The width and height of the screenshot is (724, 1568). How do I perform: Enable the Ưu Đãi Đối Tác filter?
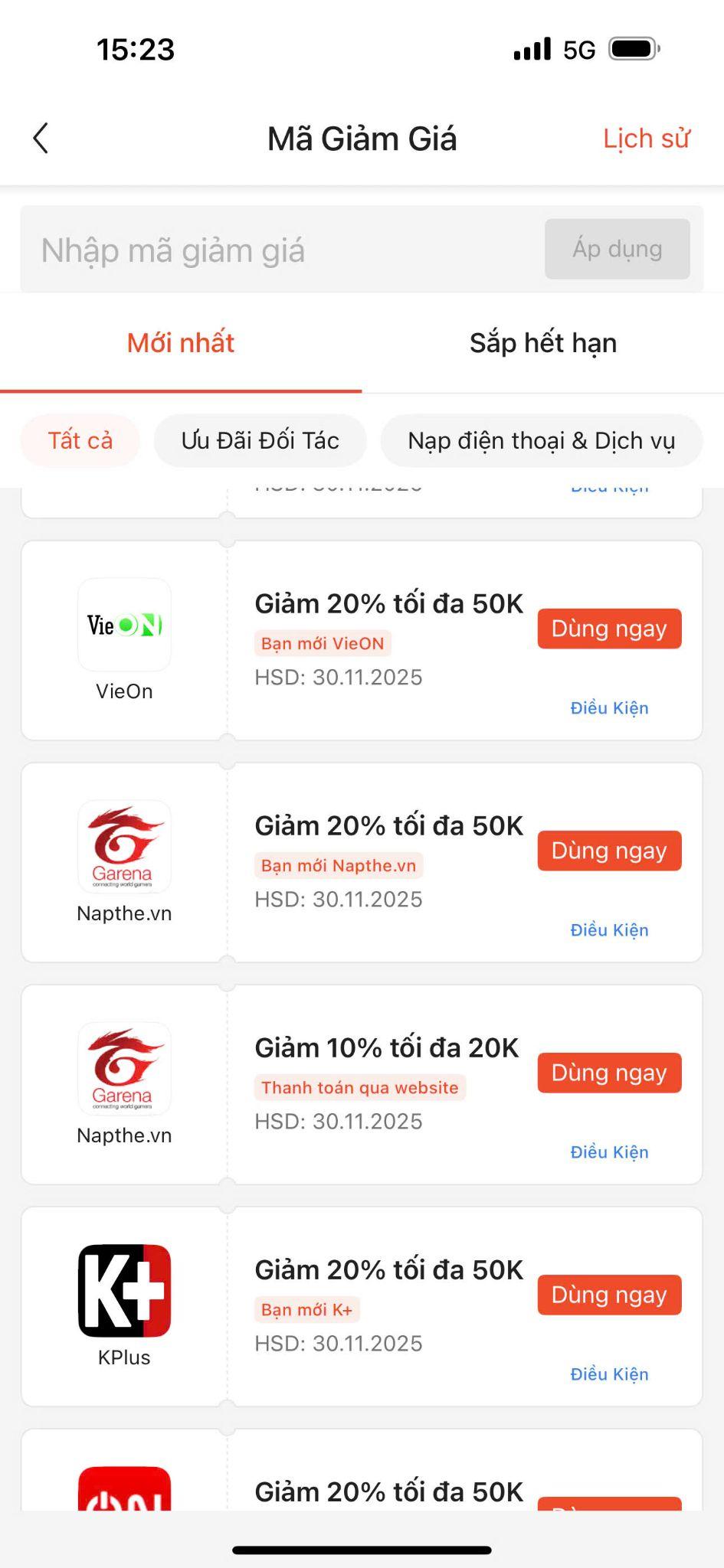click(260, 440)
